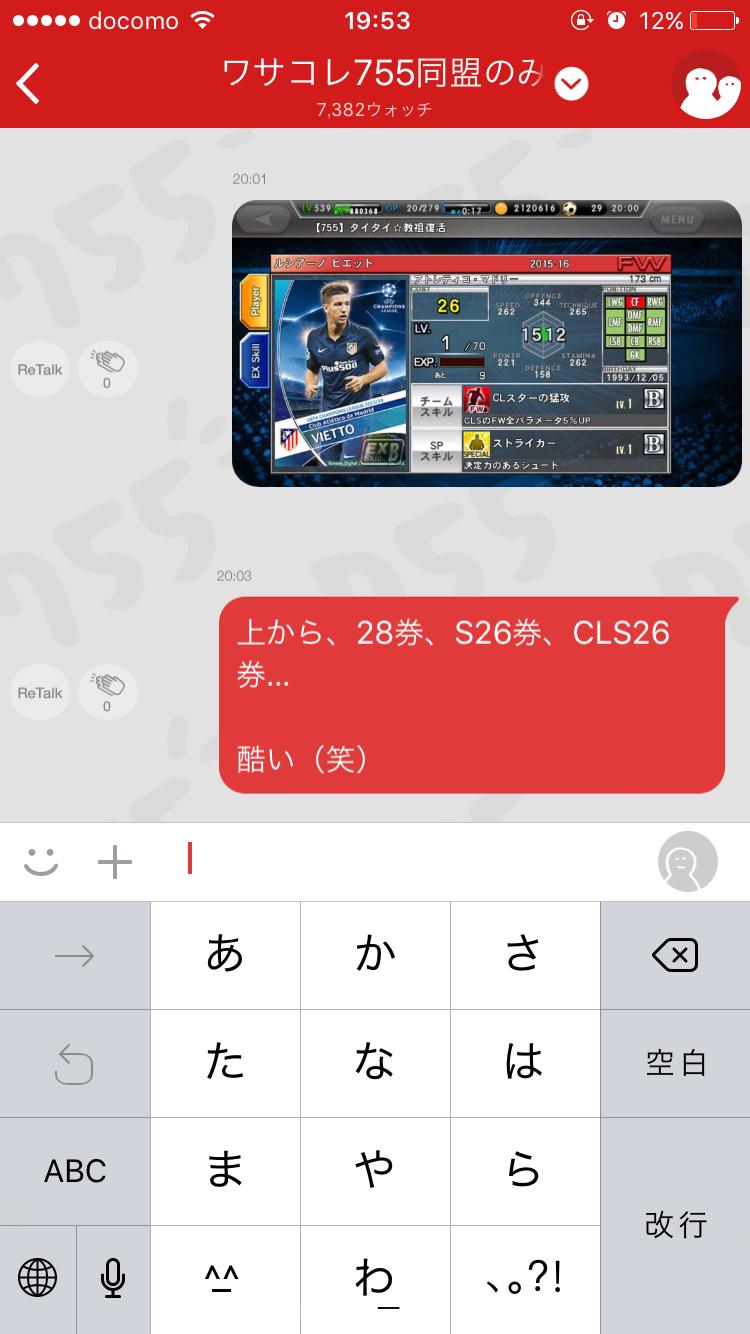750x1334 pixels.
Task: Applaud the game screenshot message
Action: pos(107,368)
